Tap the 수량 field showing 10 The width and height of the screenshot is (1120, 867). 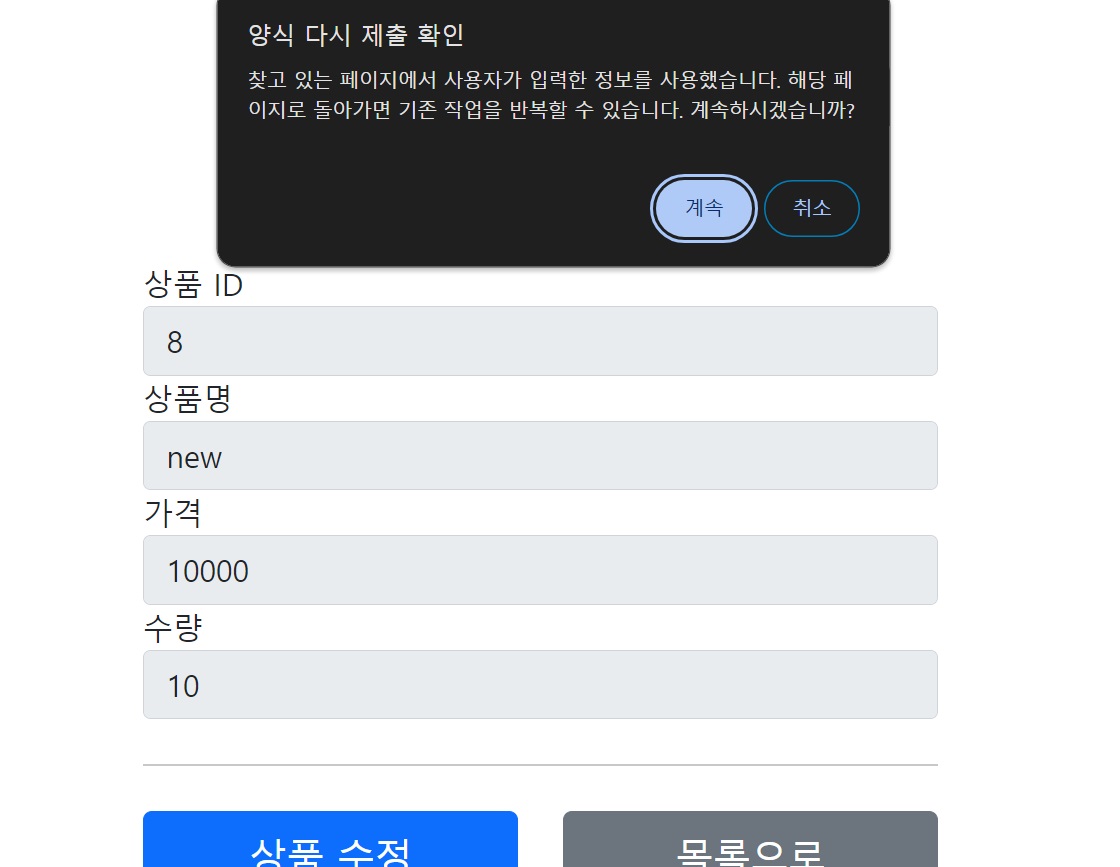540,685
